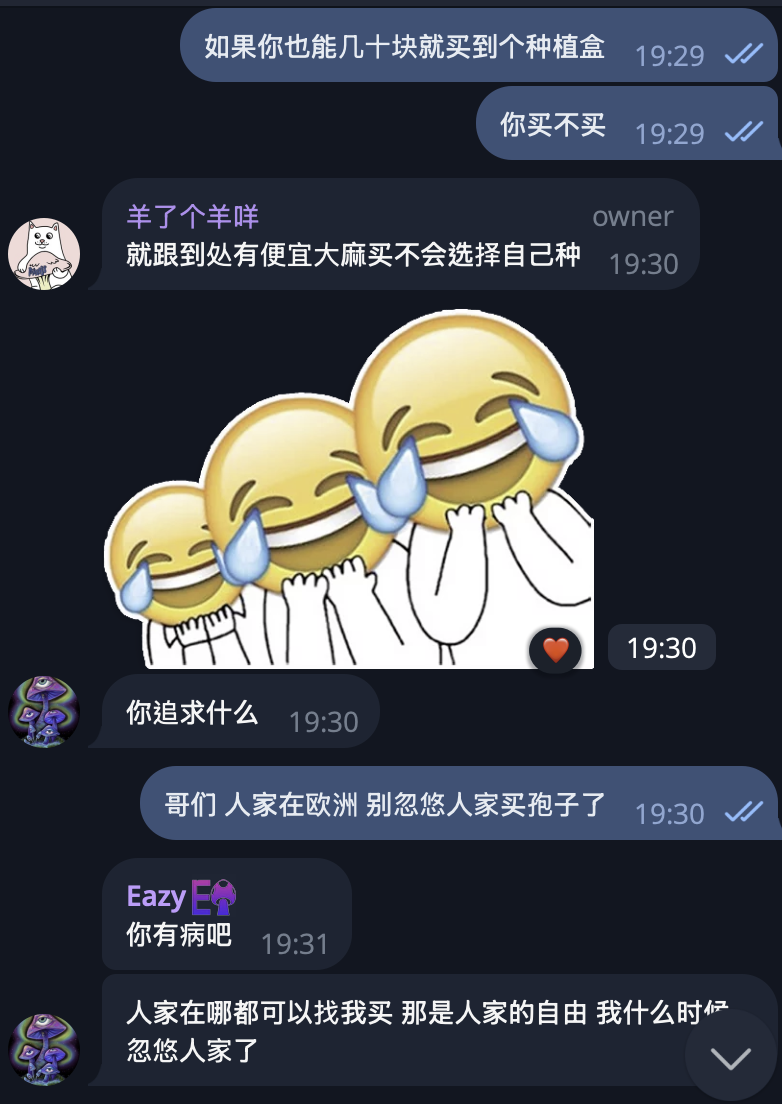Jump to the latest messages with down arrow
The width and height of the screenshot is (782, 1104).
click(730, 1057)
